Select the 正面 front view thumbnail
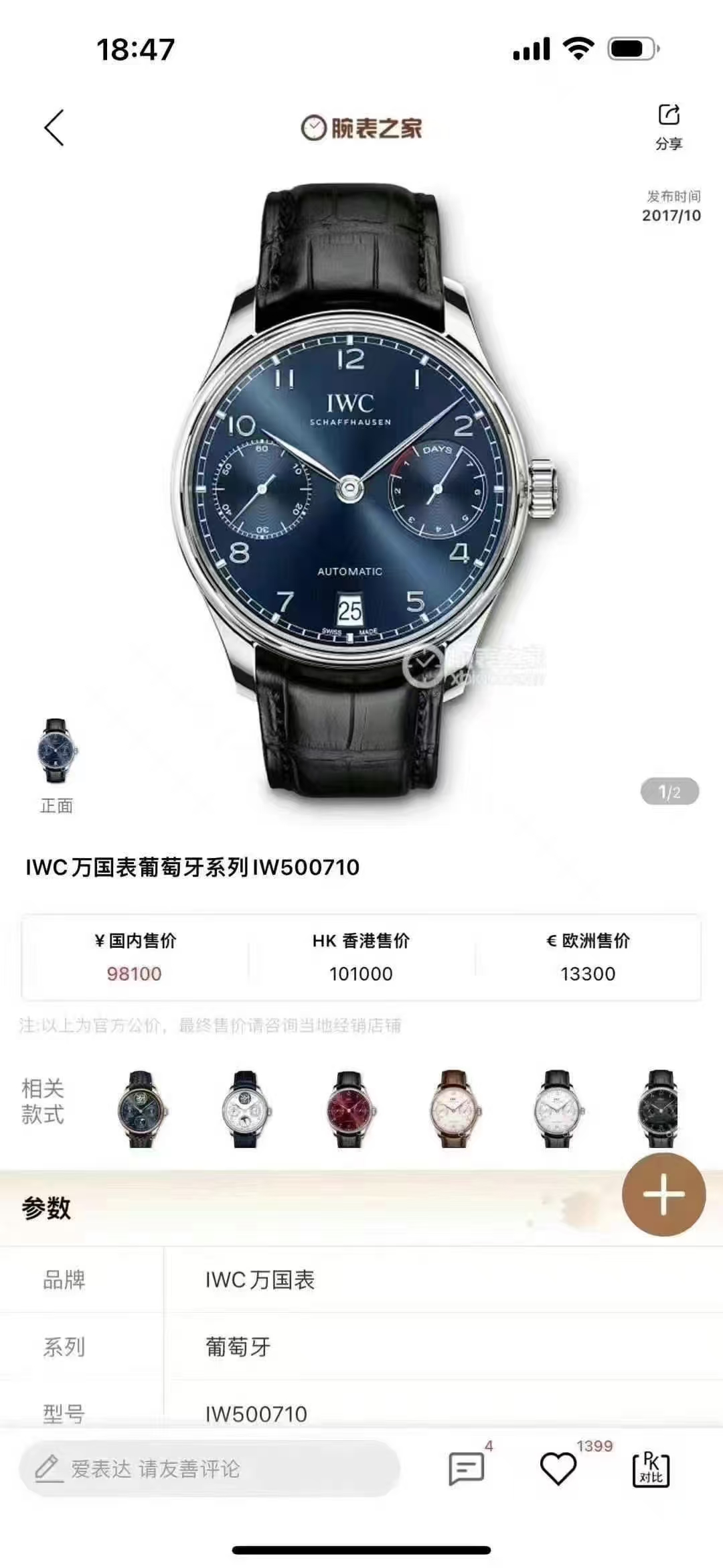 click(x=57, y=766)
